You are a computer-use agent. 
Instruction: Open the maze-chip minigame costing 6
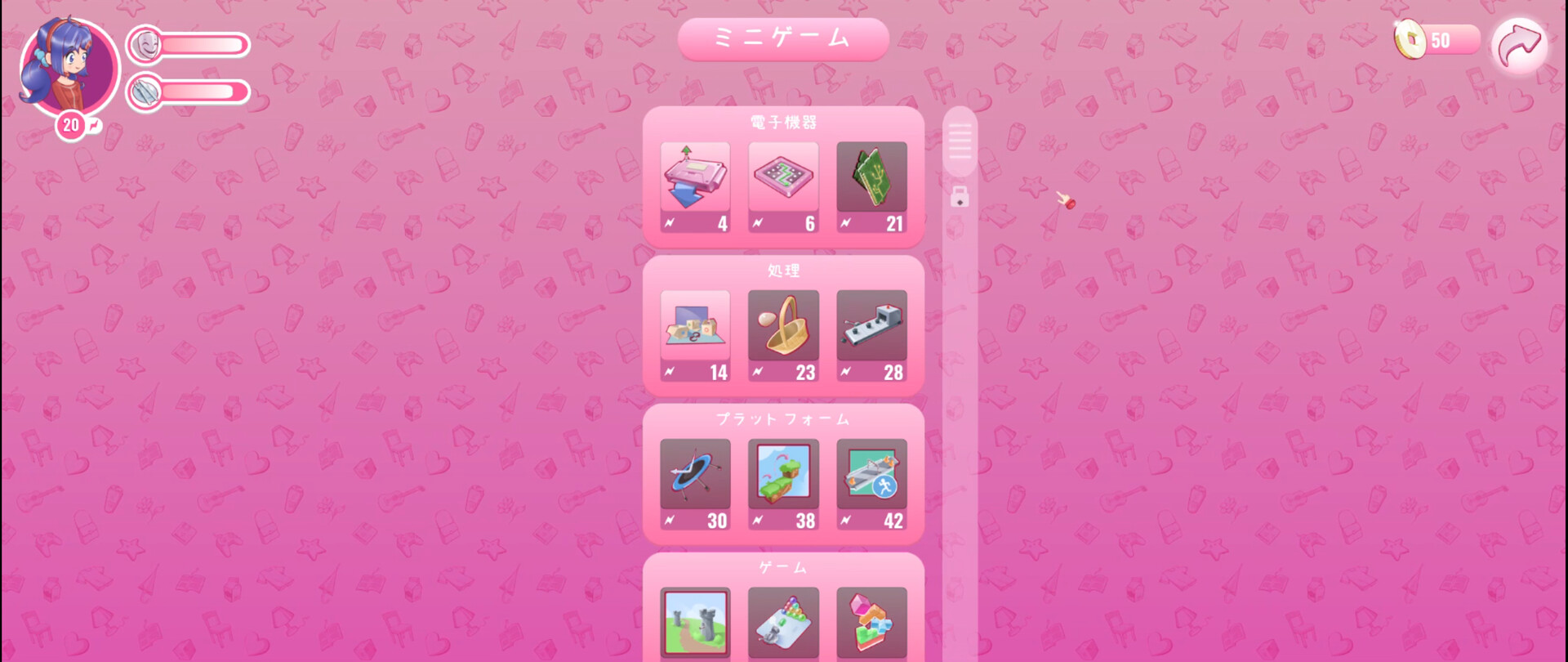pyautogui.click(x=783, y=186)
